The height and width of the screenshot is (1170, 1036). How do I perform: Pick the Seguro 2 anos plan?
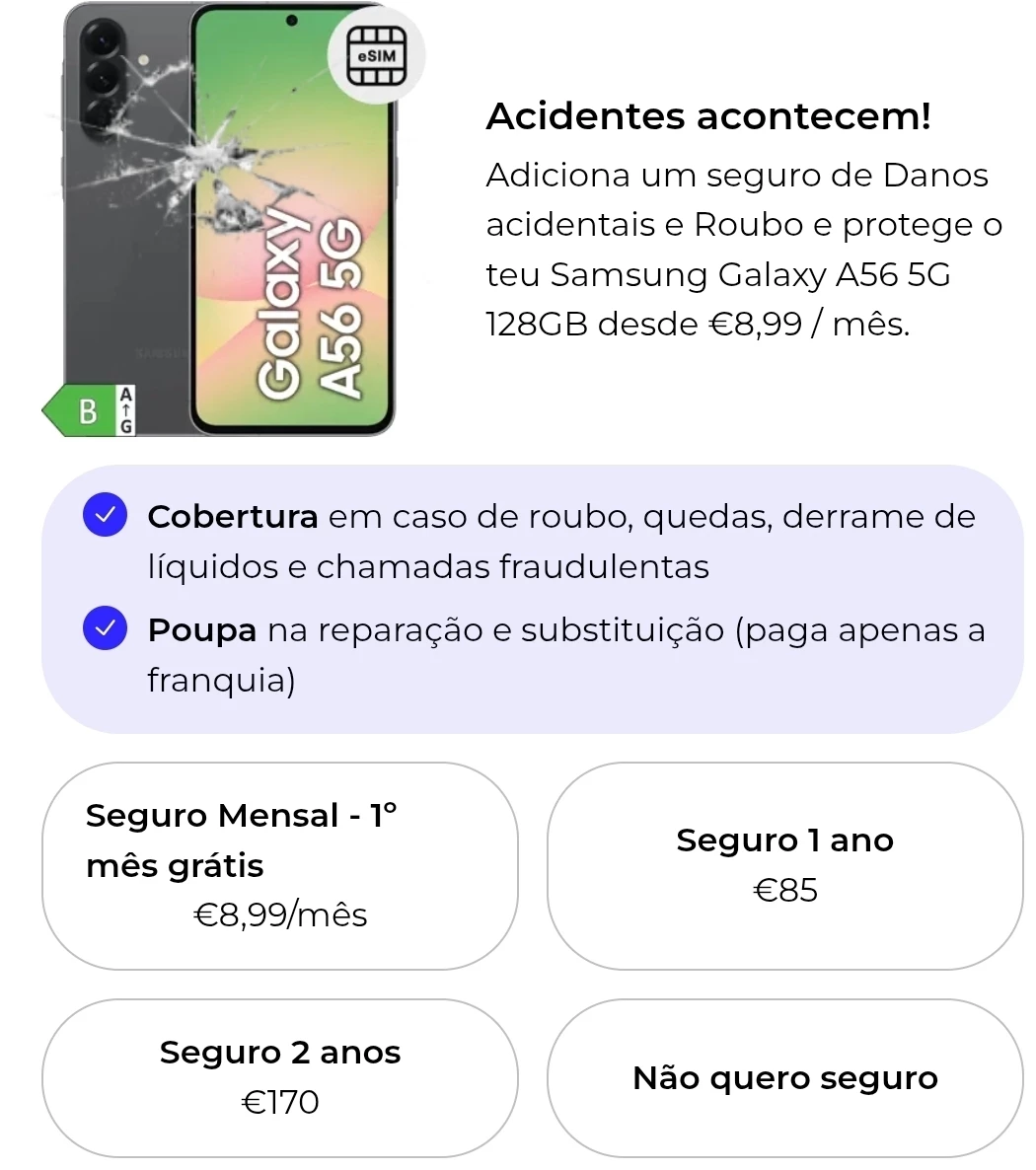click(x=279, y=1077)
